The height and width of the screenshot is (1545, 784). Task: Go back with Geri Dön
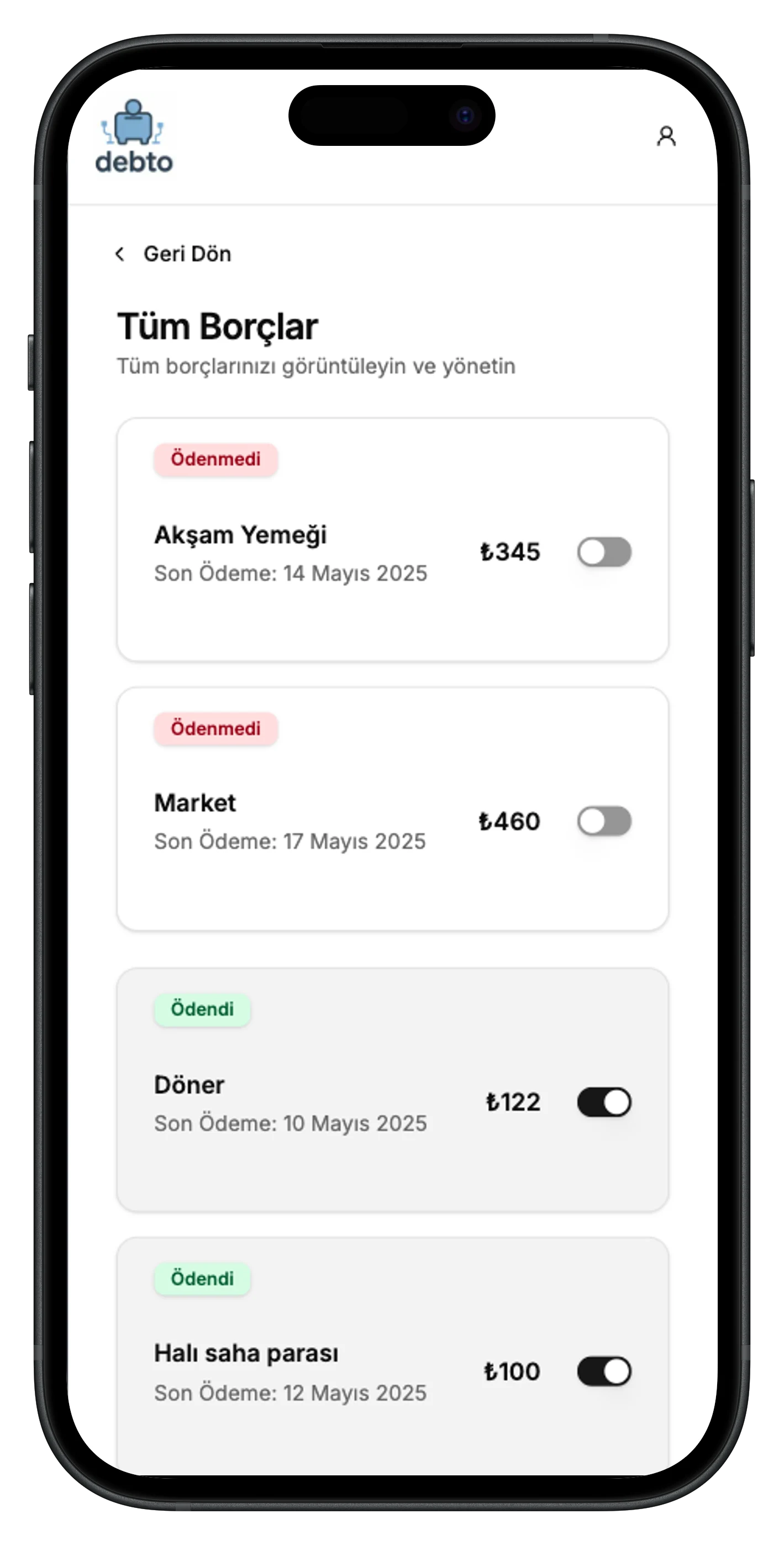coord(173,254)
